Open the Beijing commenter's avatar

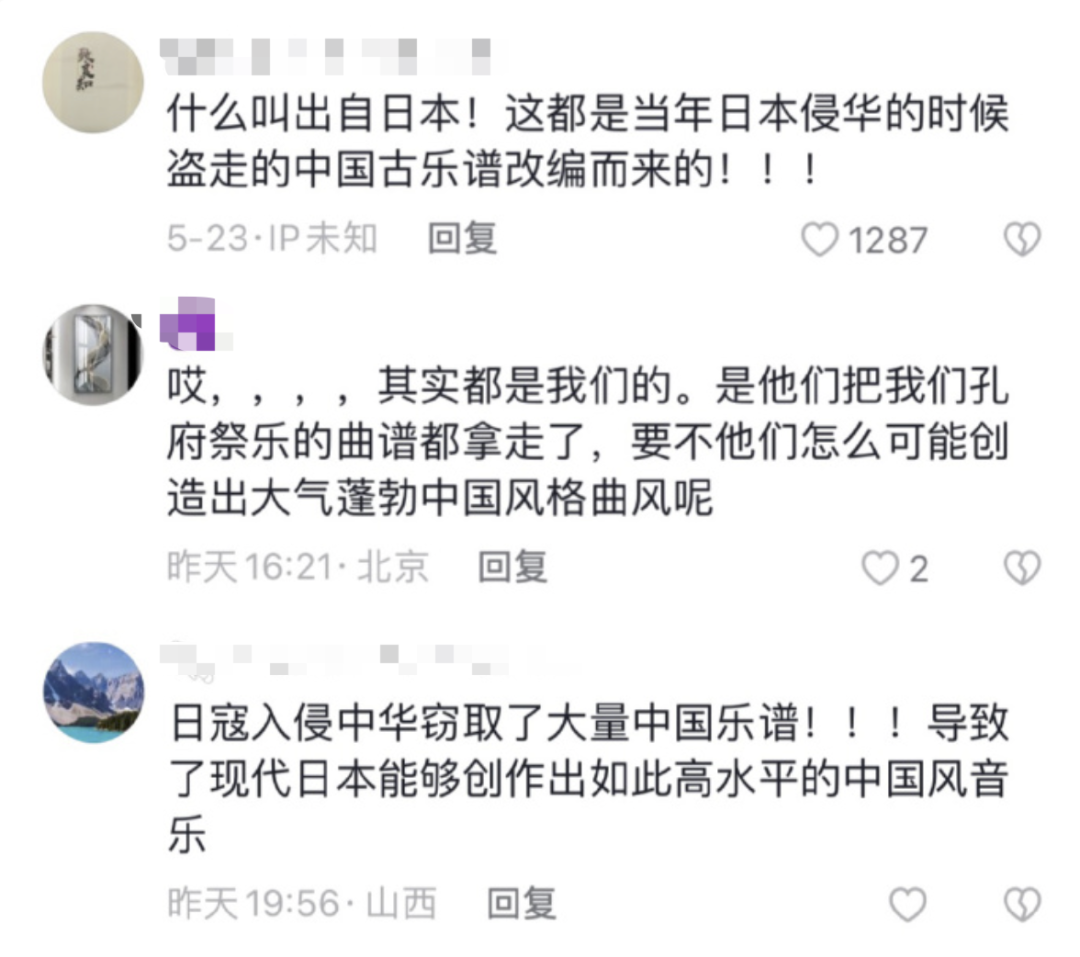tap(93, 355)
